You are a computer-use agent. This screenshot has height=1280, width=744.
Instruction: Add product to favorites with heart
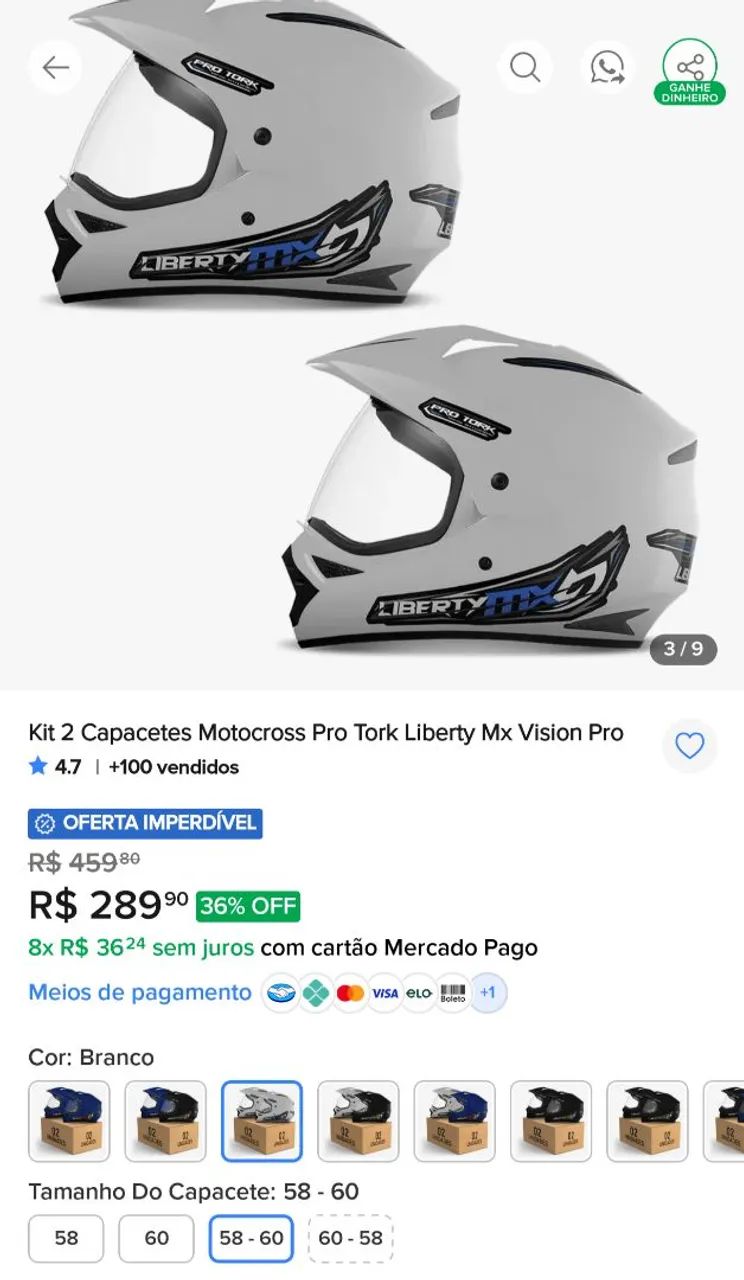point(690,745)
